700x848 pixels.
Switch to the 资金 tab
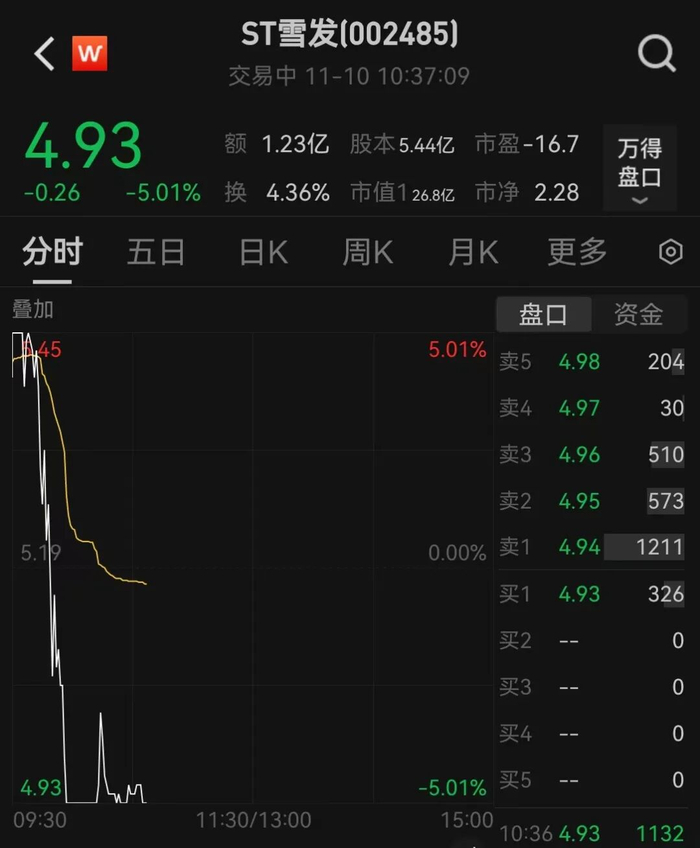coord(638,315)
